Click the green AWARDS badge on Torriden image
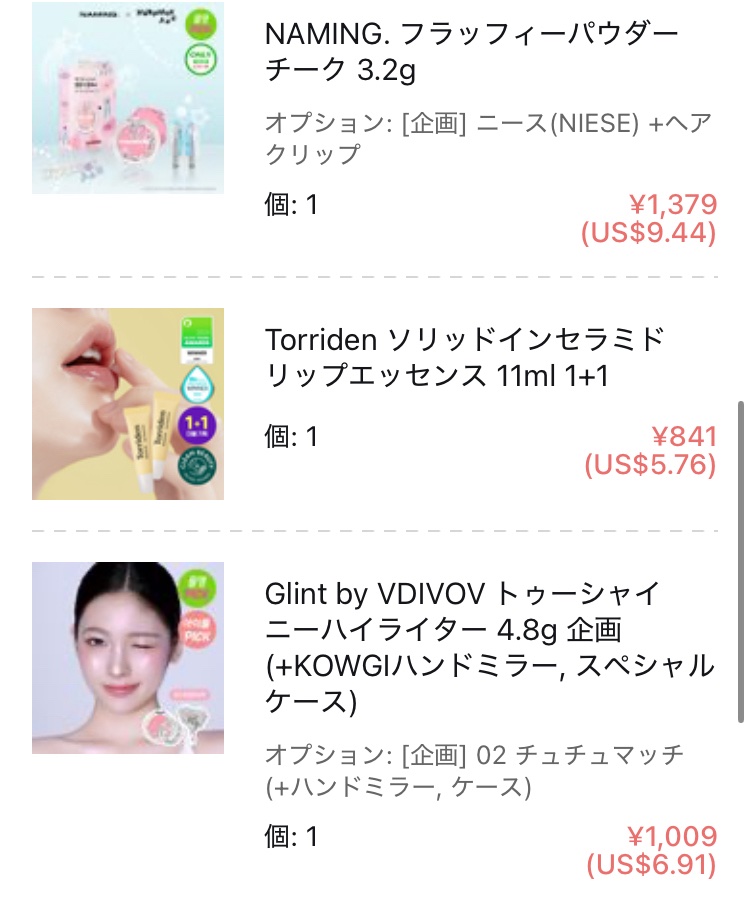 pyautogui.click(x=198, y=340)
